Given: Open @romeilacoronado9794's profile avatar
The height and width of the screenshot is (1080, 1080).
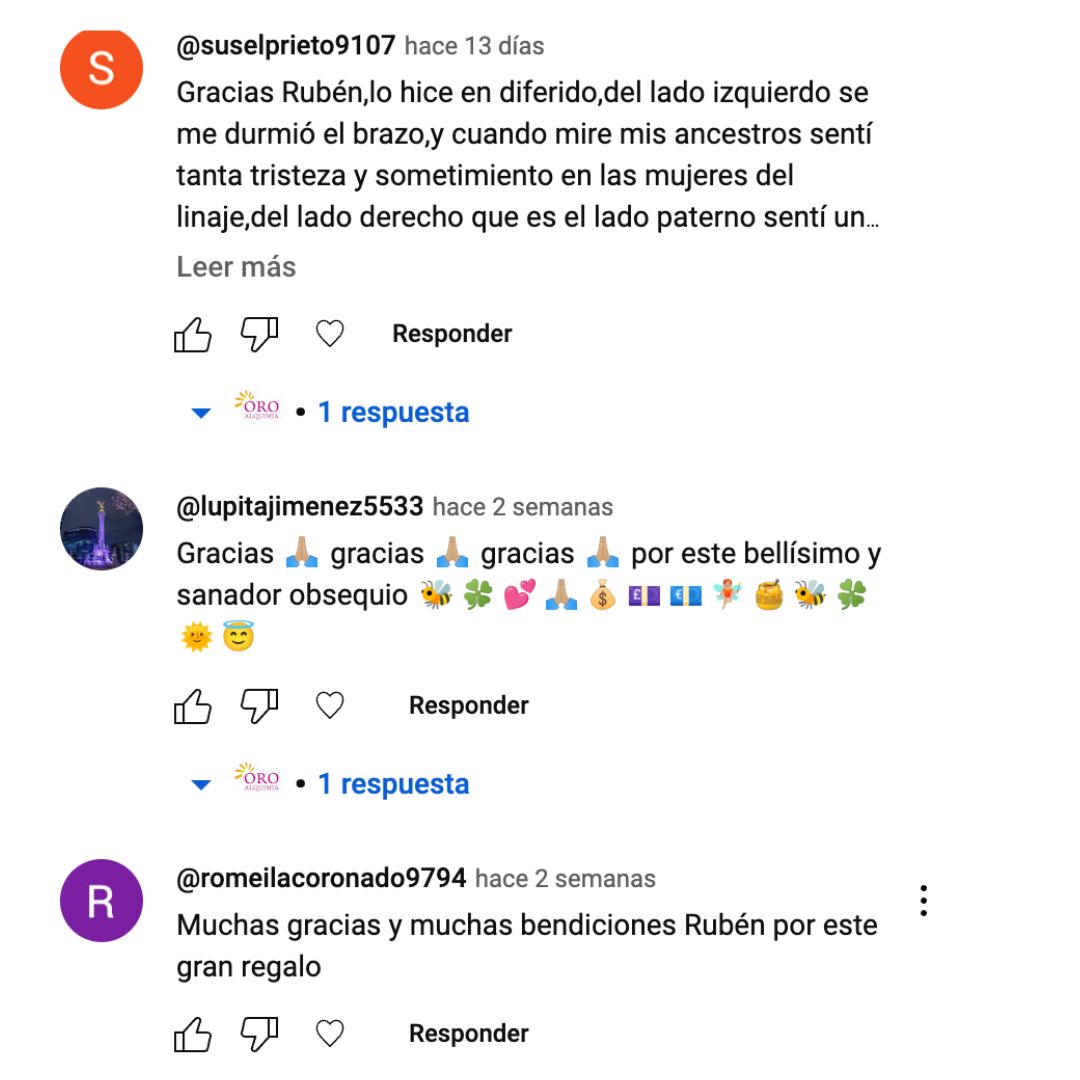Looking at the screenshot, I should coord(101,901).
